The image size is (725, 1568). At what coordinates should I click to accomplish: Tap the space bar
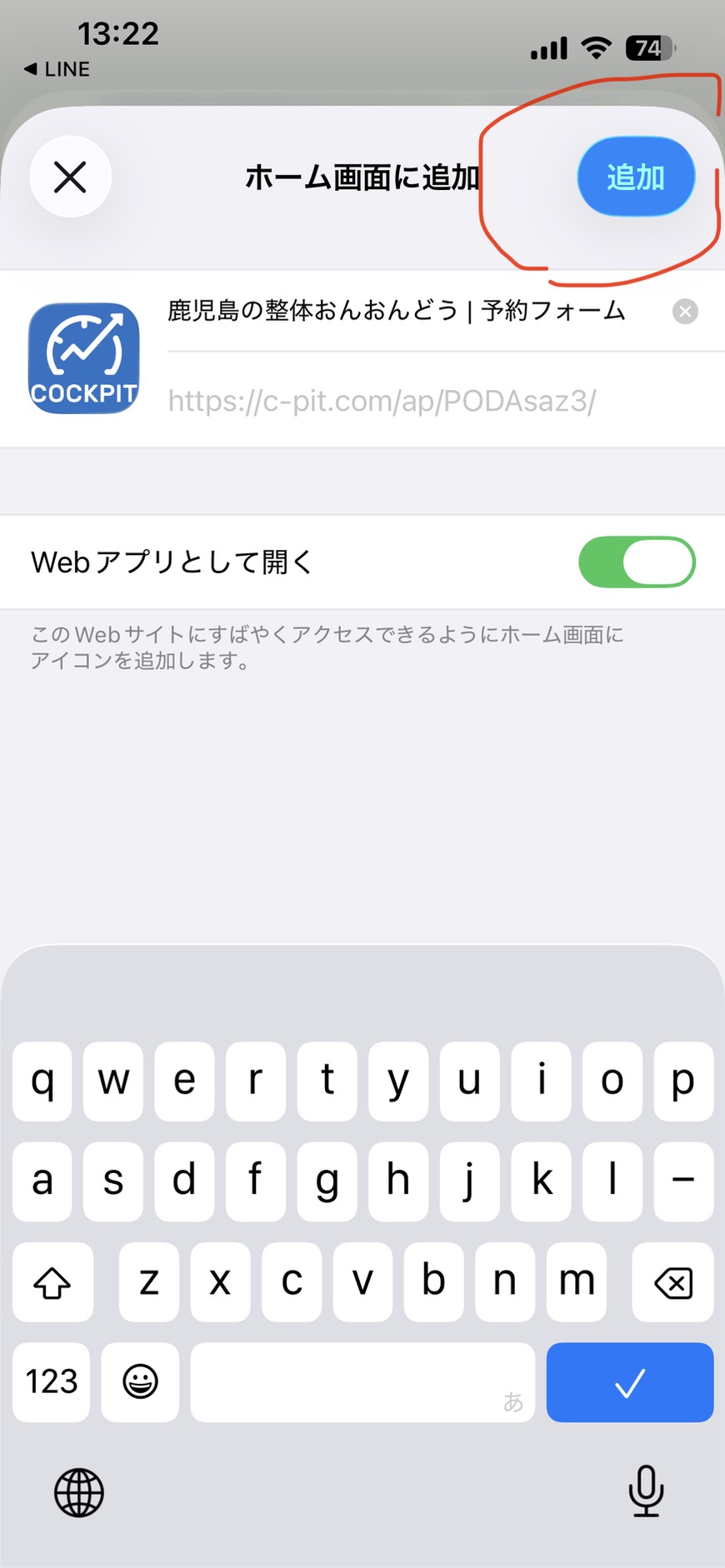tap(362, 1381)
